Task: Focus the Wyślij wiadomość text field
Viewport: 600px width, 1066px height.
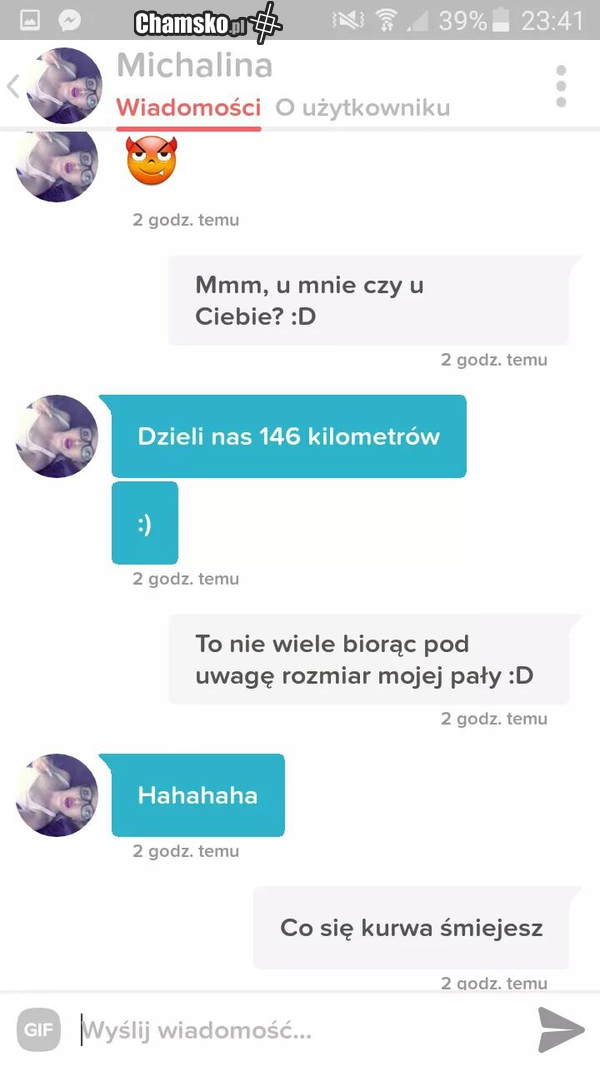Action: click(x=300, y=1030)
